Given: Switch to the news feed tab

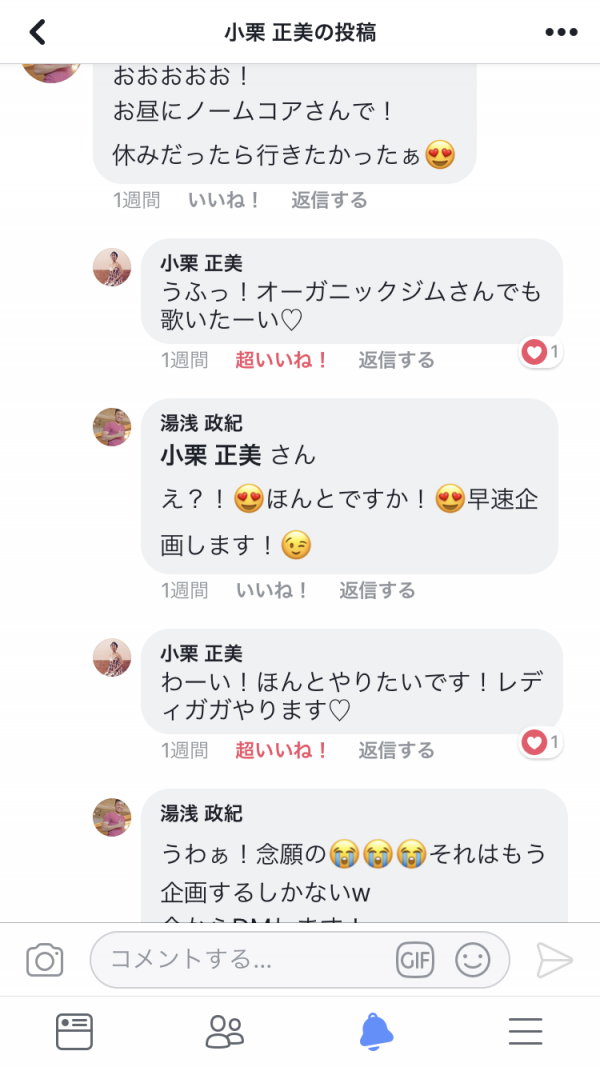Looking at the screenshot, I should [x=74, y=1031].
